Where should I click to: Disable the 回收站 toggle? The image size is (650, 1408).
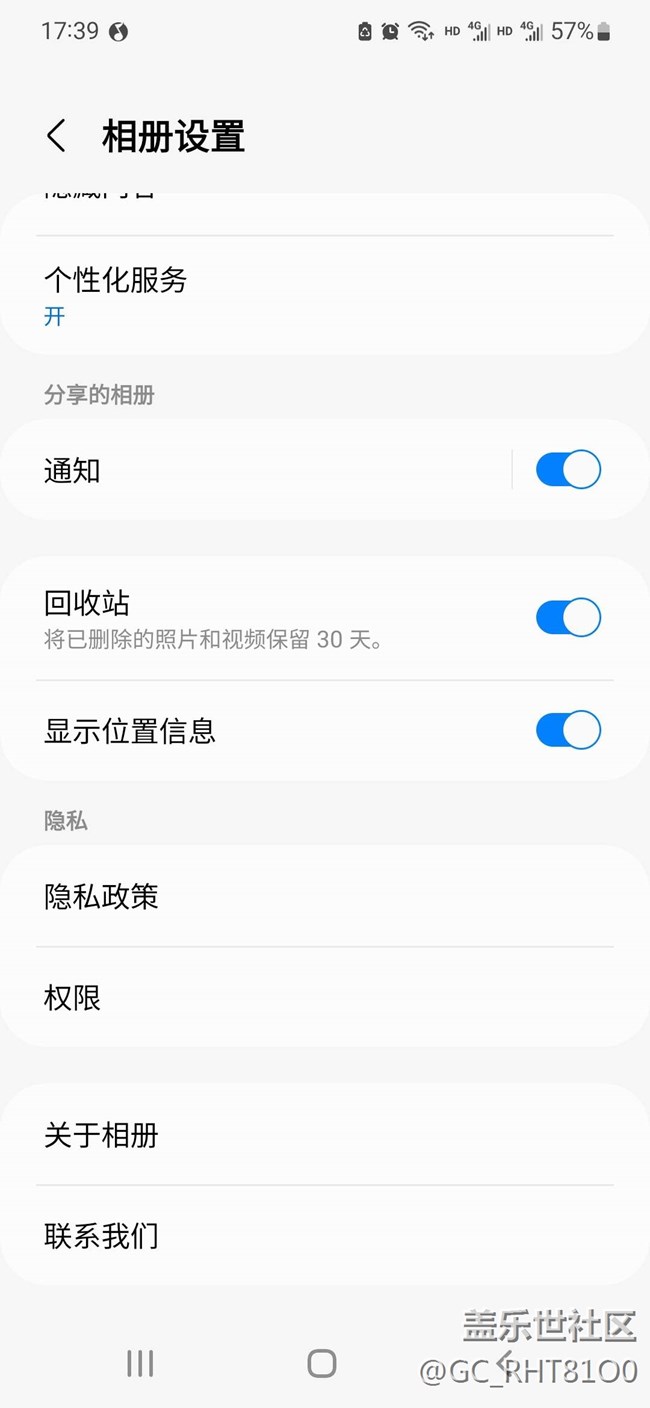coord(568,618)
